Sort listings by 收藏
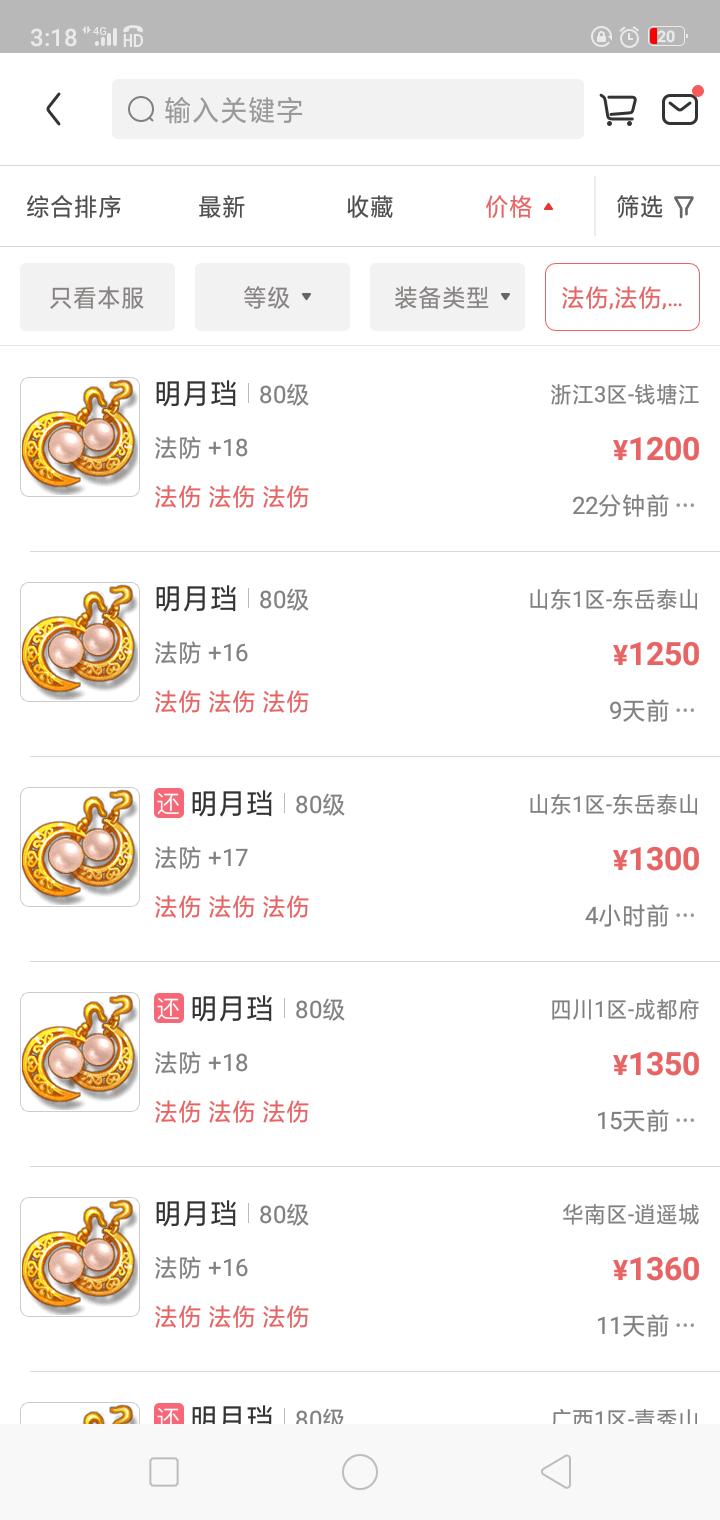 click(x=370, y=207)
